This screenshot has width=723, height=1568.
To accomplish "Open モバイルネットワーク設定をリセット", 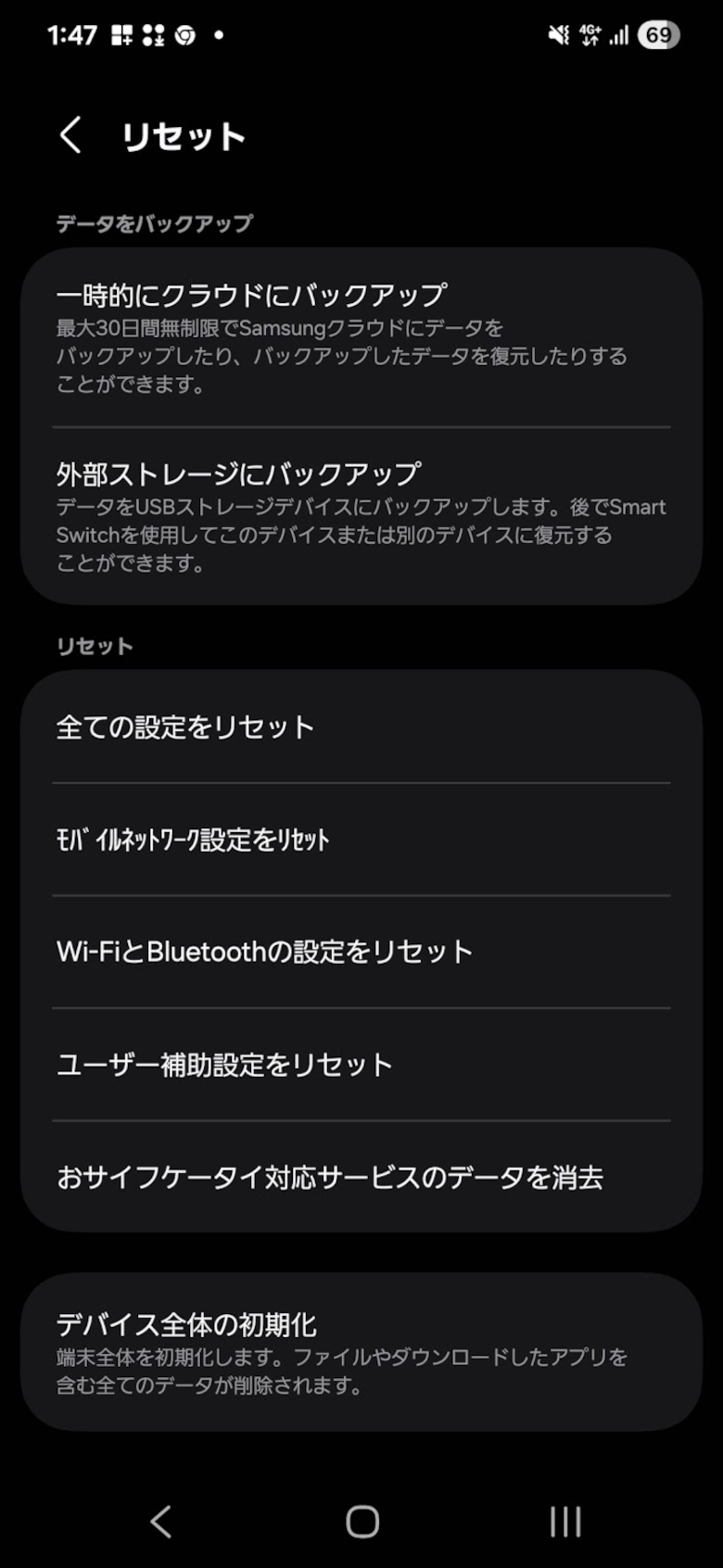I will pyautogui.click(x=361, y=840).
